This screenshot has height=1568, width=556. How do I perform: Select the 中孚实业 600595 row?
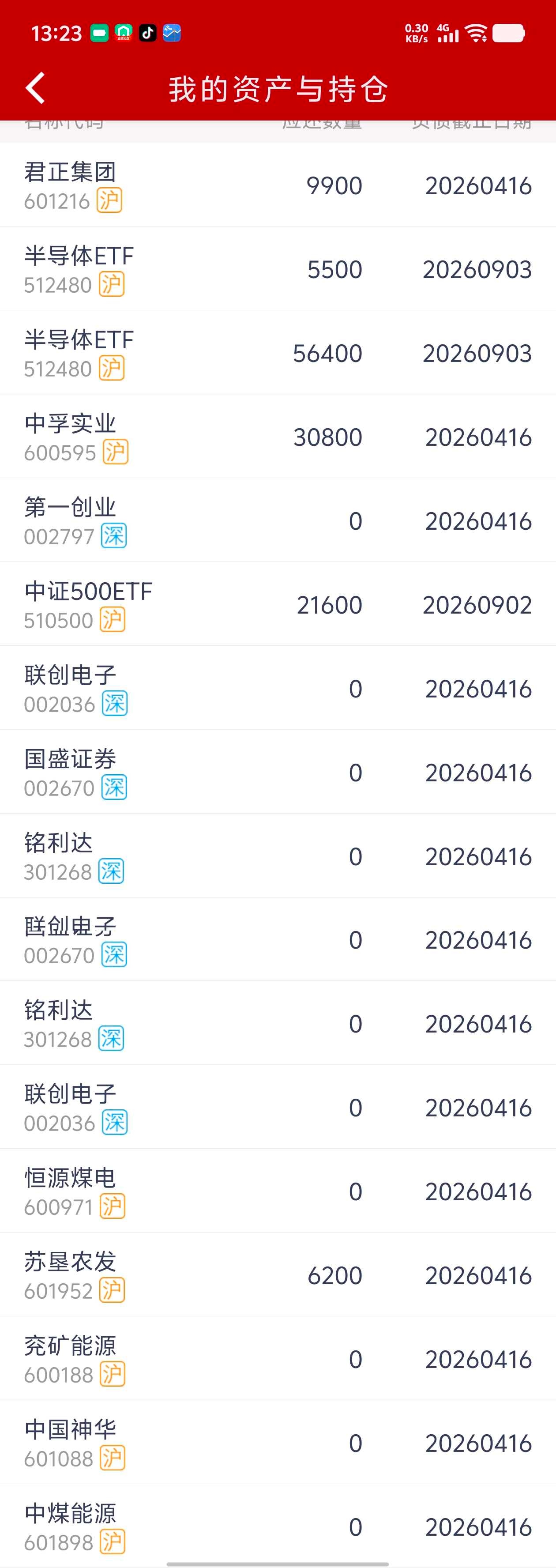click(278, 437)
